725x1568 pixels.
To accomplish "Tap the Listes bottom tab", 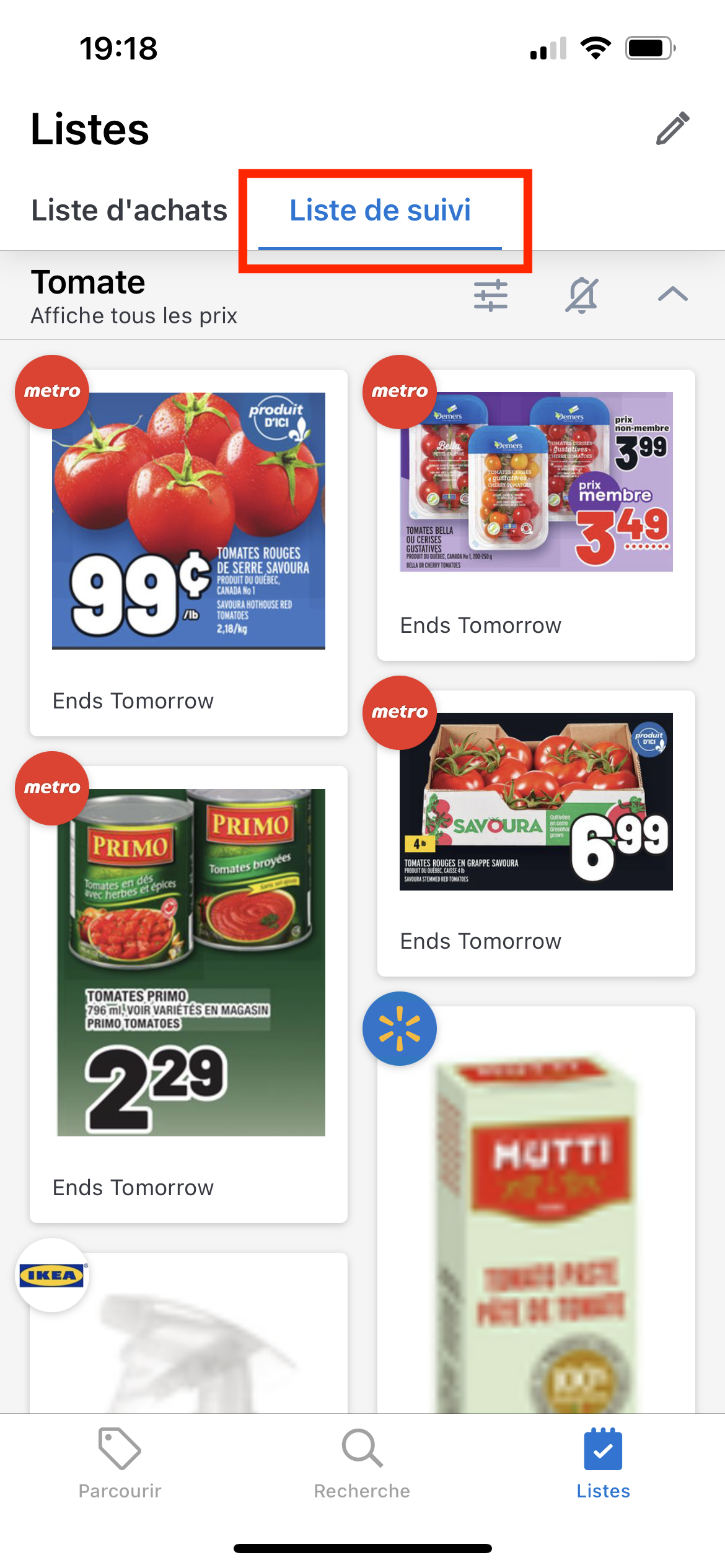I will pos(603,1464).
